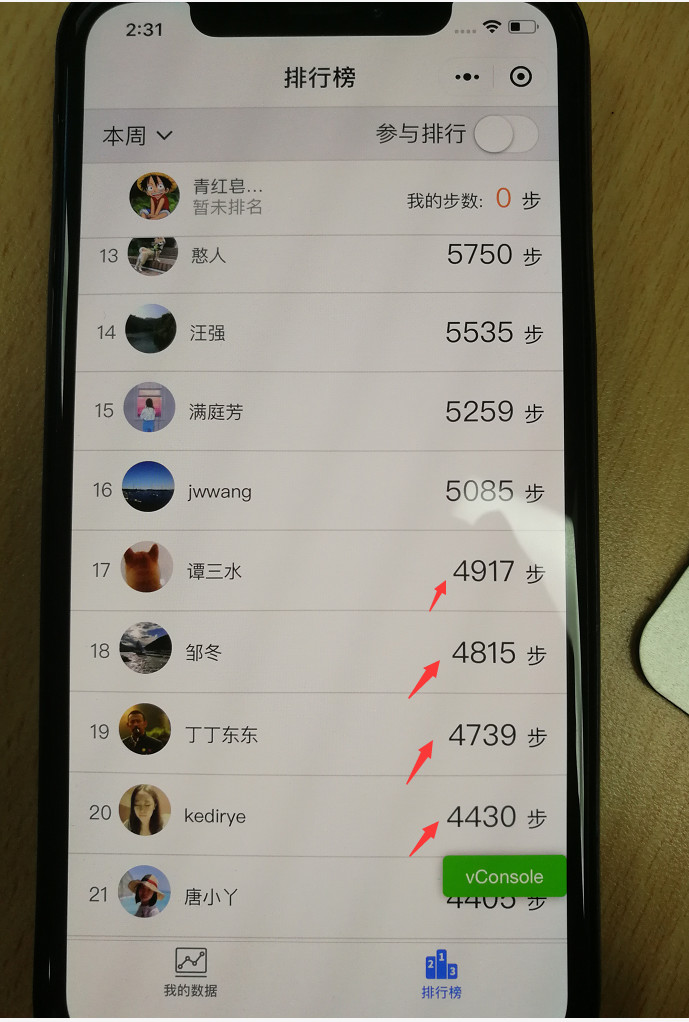Toggle the 参与排行 switch
The width and height of the screenshot is (689, 1022).
click(x=505, y=134)
